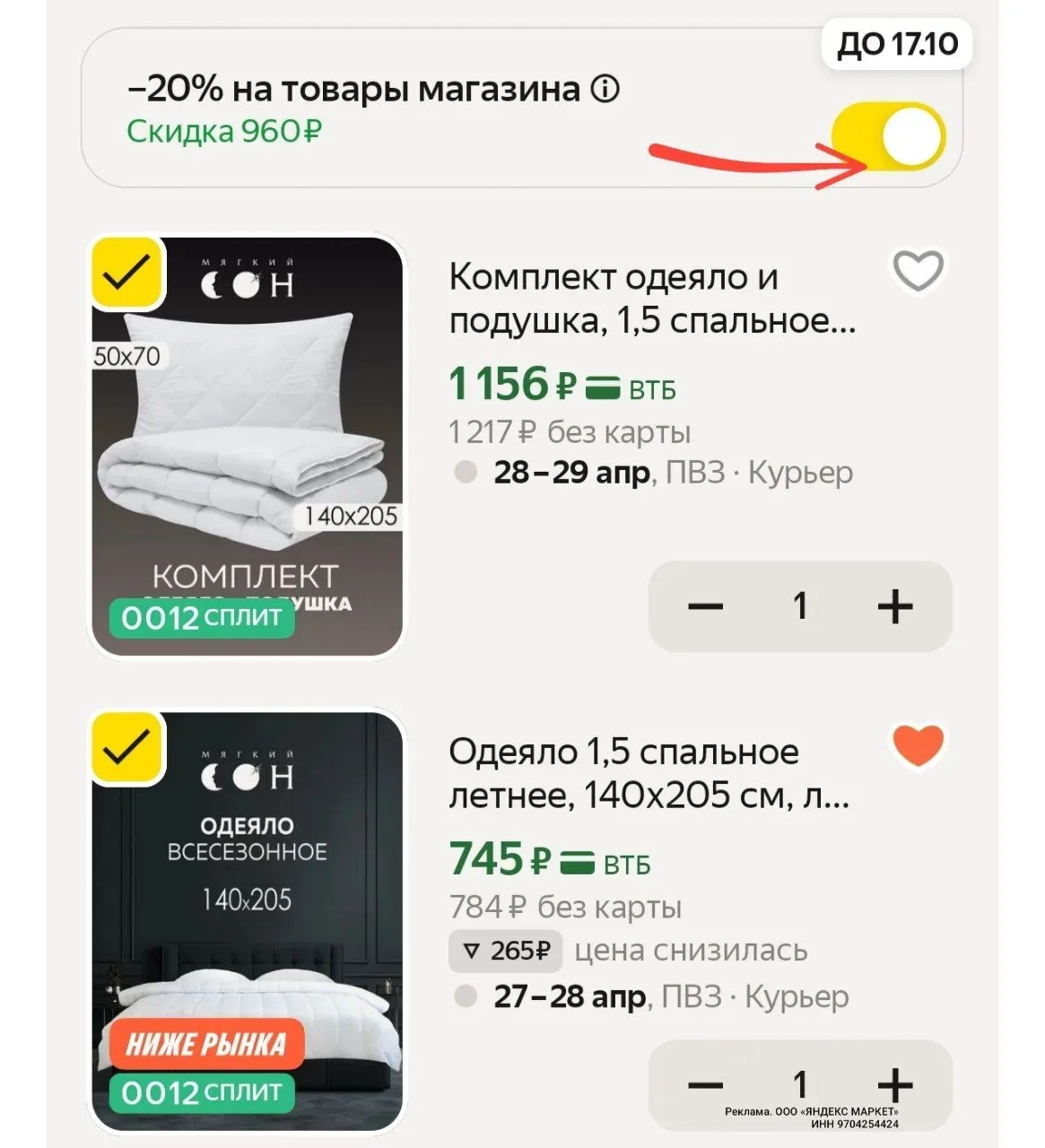Add Комплект одеяло и подушка to favorites
The width and height of the screenshot is (1045, 1148).
(x=918, y=271)
